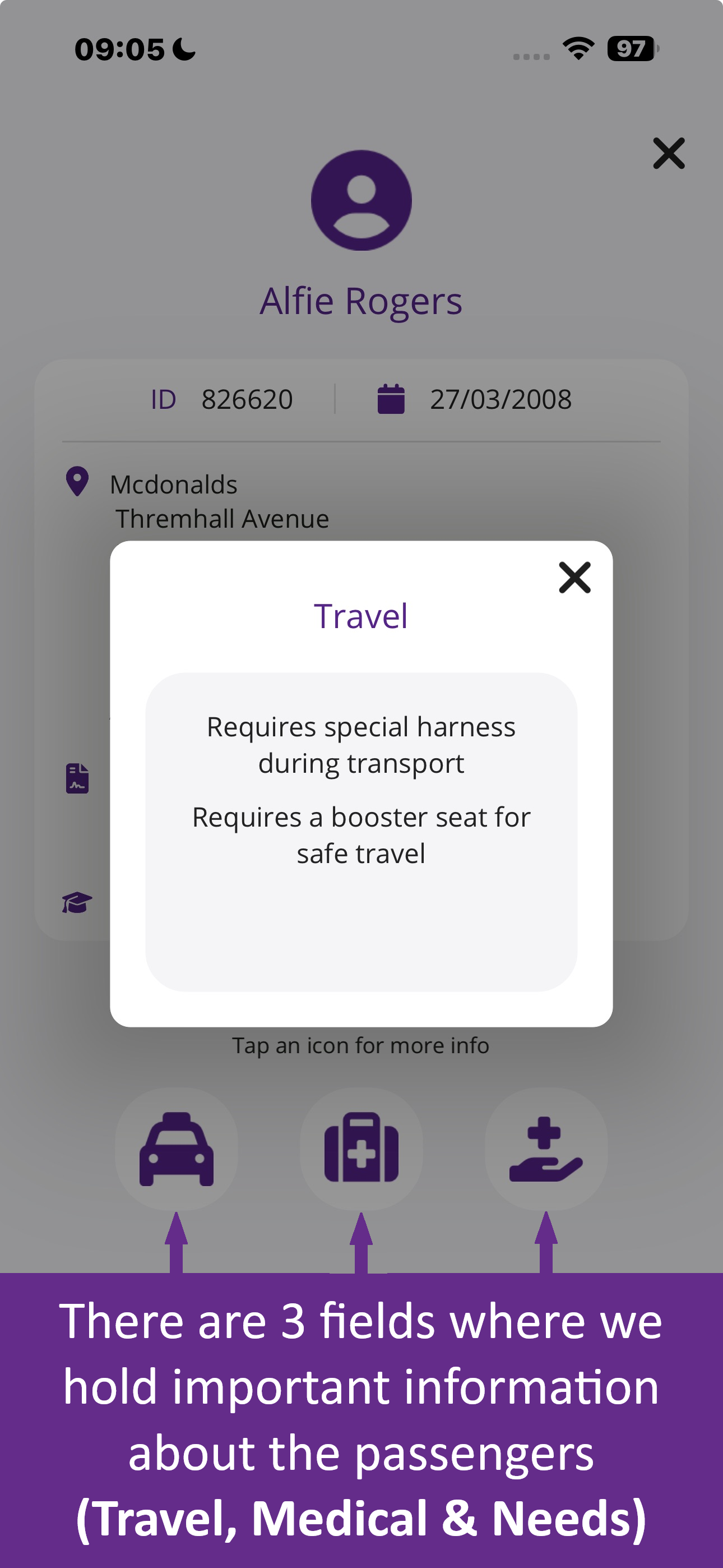Open the Needs hand-with-cross icon

[x=546, y=1149]
